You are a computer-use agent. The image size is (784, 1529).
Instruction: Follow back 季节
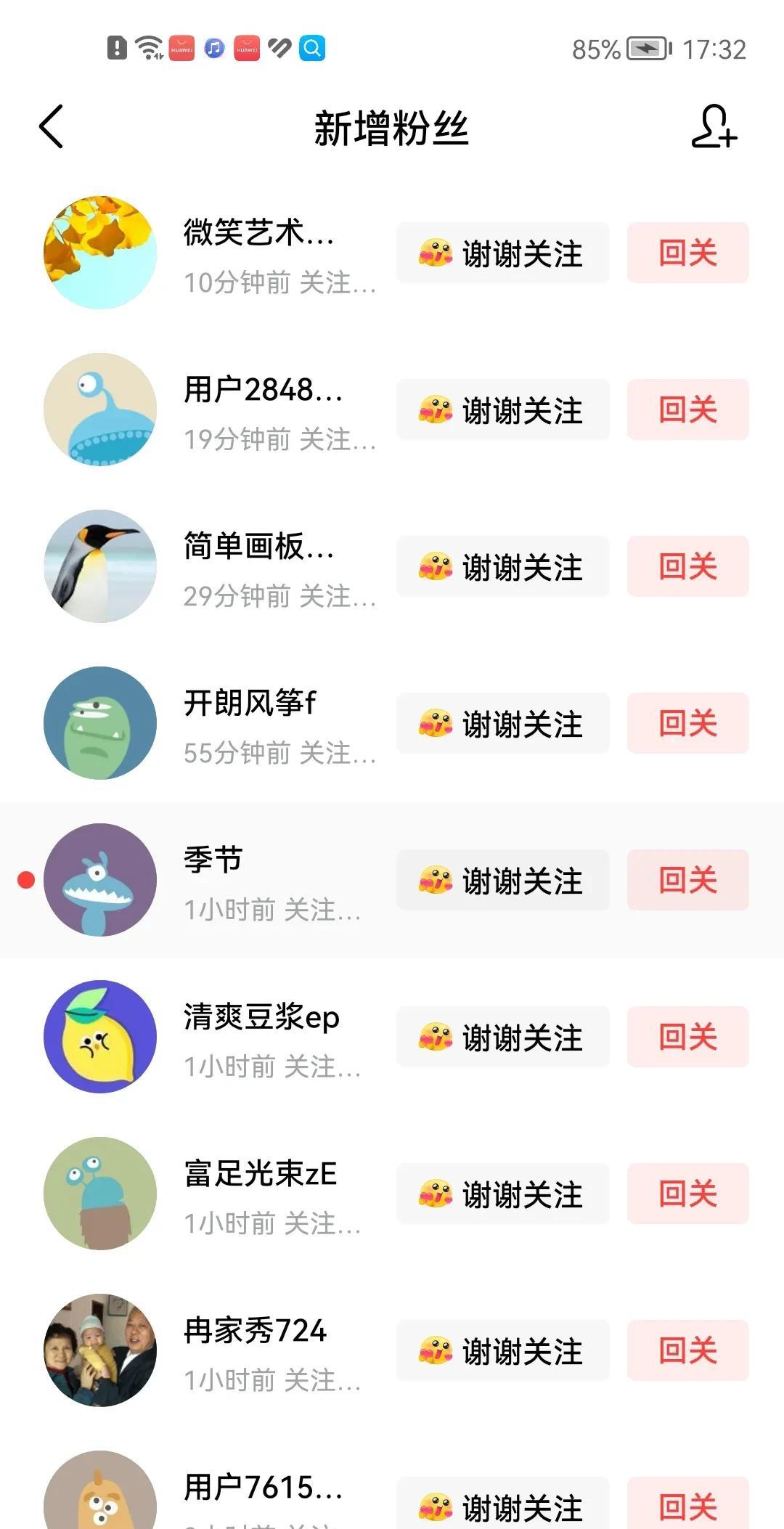coord(687,880)
